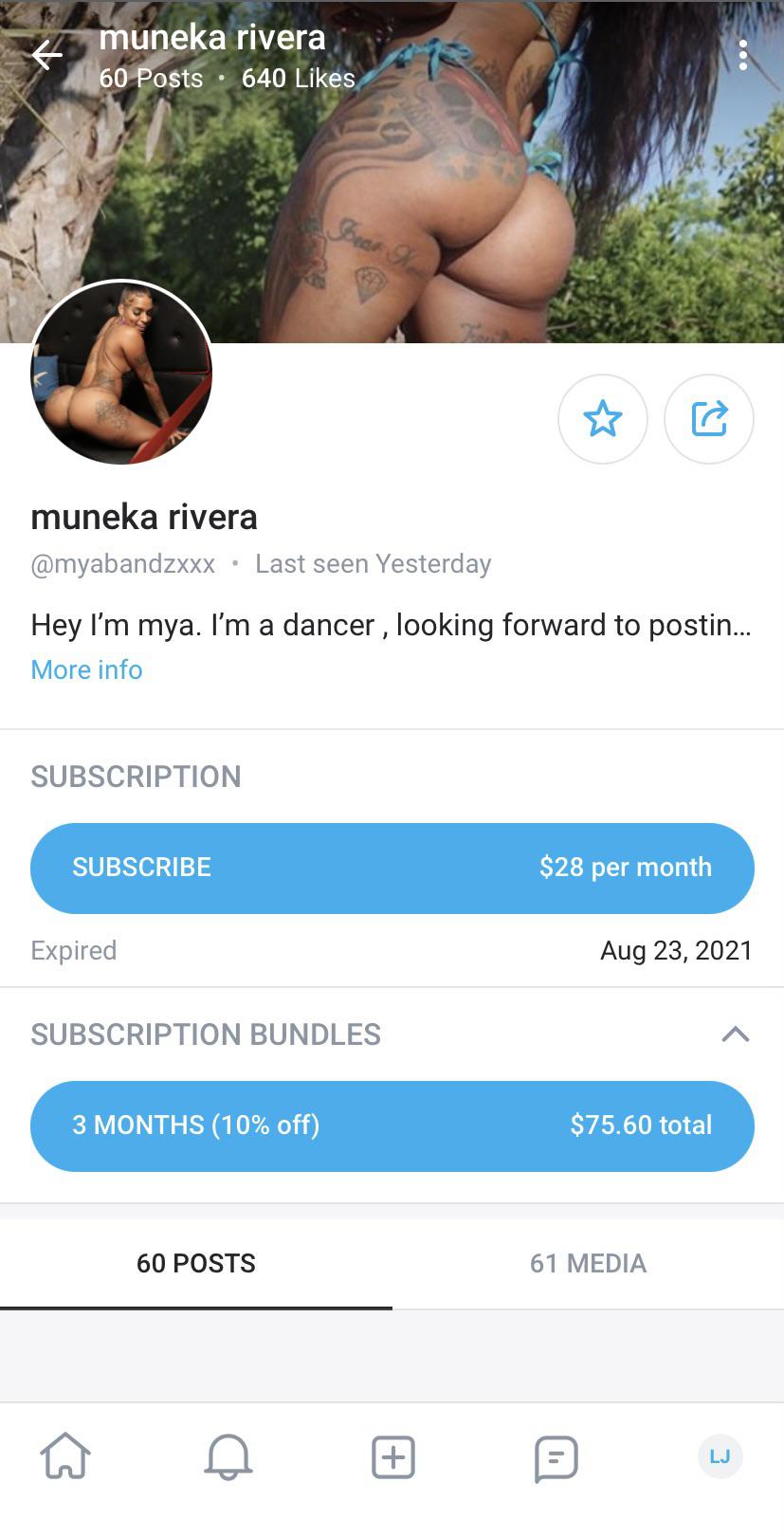Screen dimensions: 784x1537
Task: Open the notifications bell
Action: click(x=228, y=1455)
